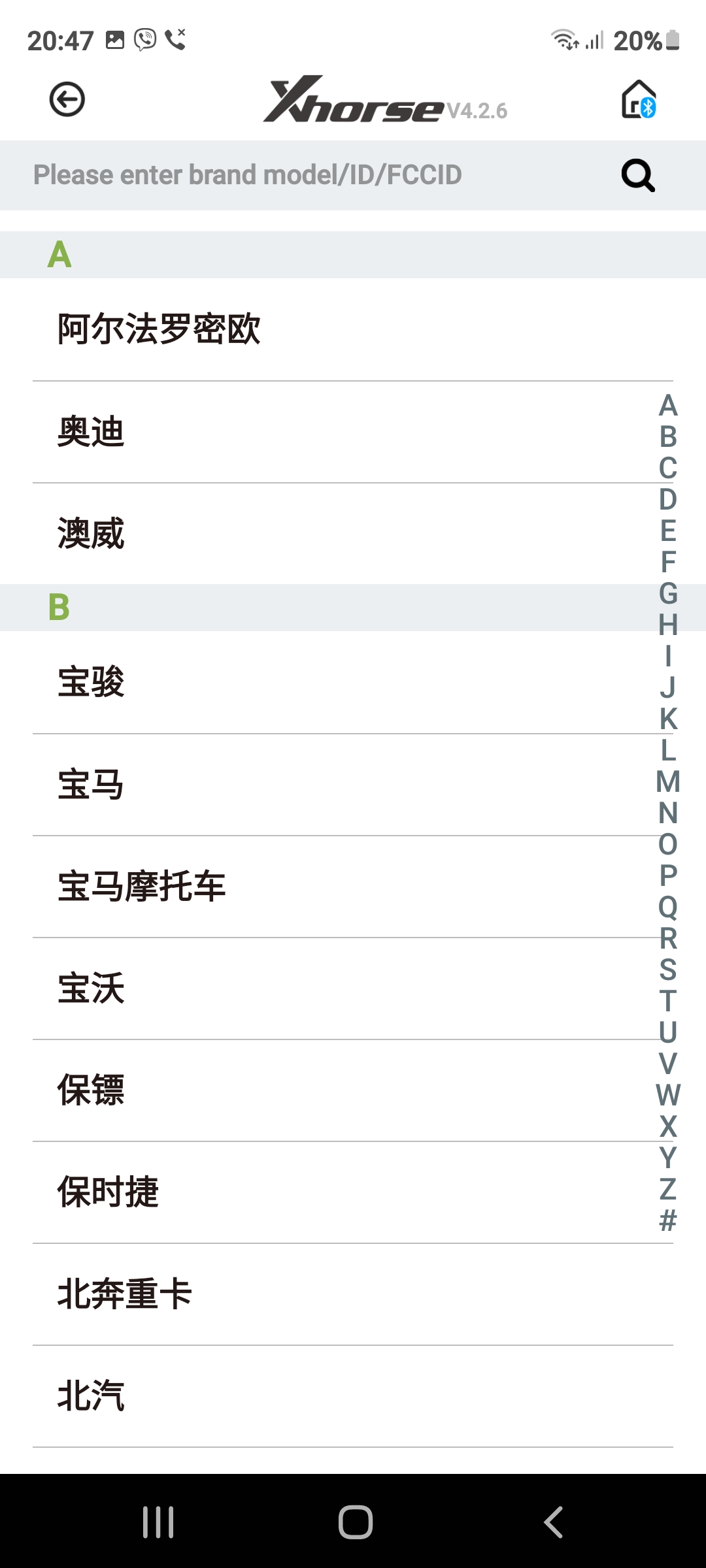Image resolution: width=706 pixels, height=1568 pixels.
Task: Tap the back arrow icon
Action: [67, 100]
